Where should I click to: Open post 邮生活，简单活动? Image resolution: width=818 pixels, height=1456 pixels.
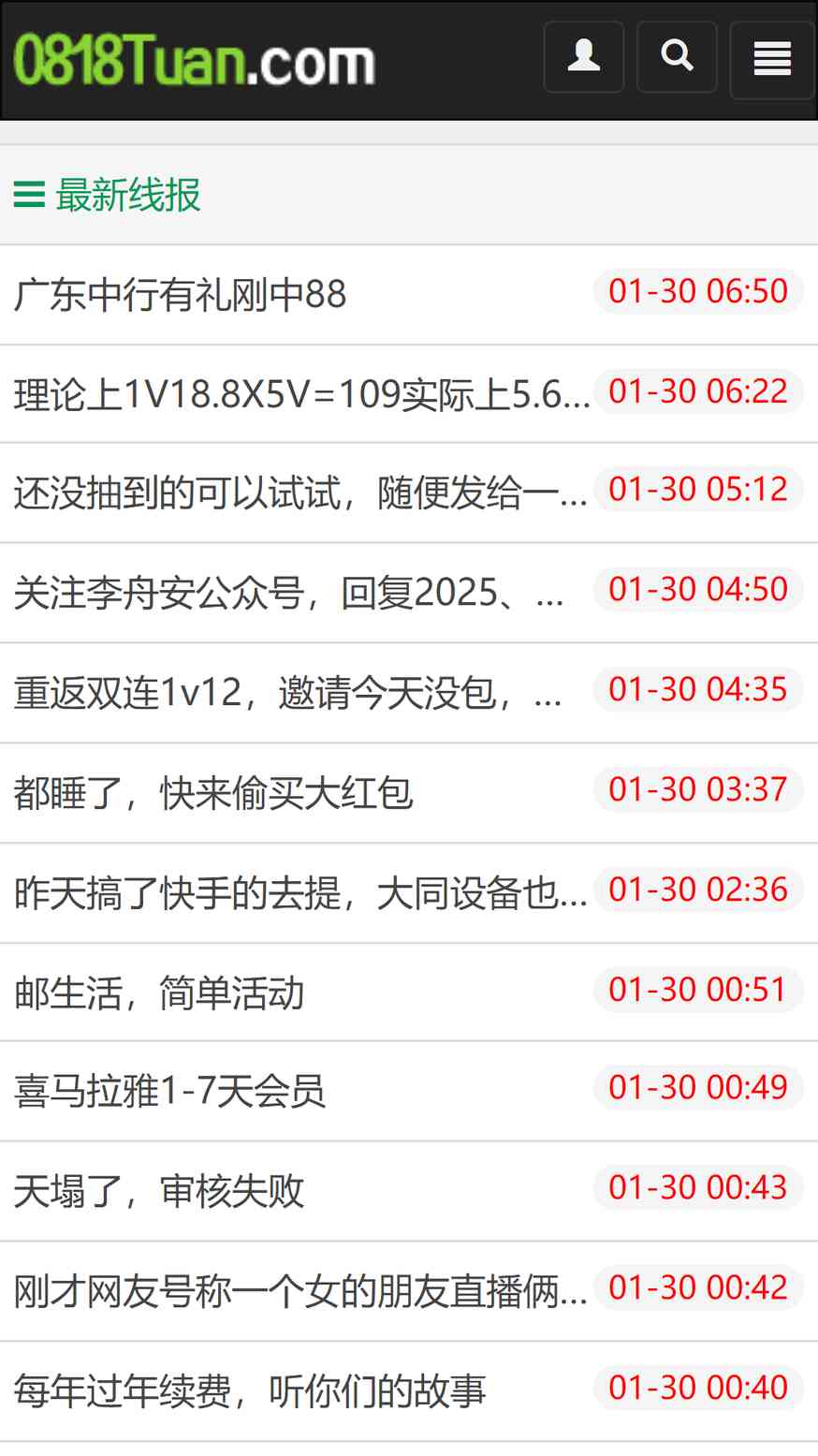click(x=159, y=993)
